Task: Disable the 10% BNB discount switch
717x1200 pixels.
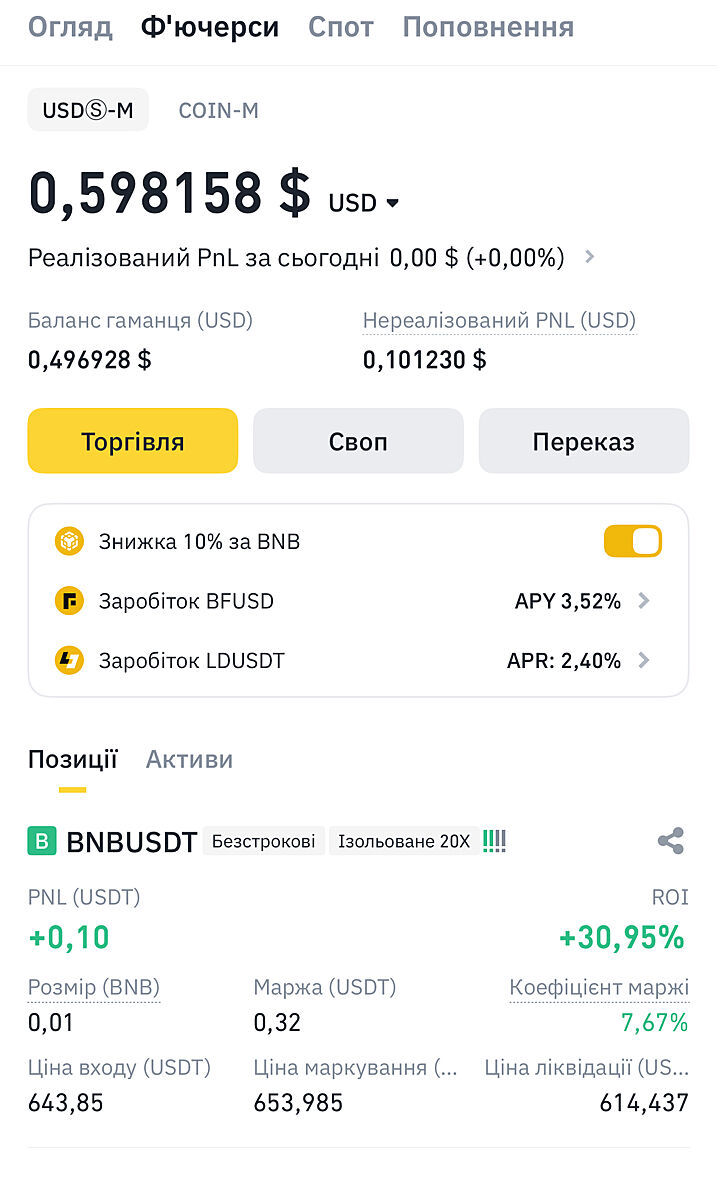Action: pos(633,541)
